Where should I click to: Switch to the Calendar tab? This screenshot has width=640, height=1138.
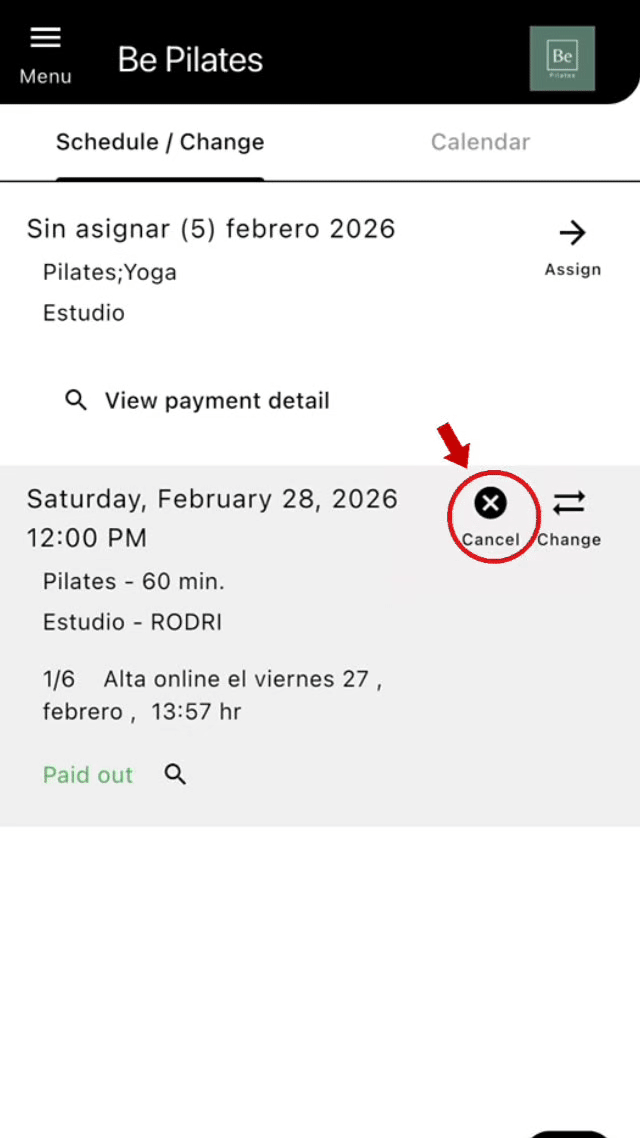[x=480, y=142]
